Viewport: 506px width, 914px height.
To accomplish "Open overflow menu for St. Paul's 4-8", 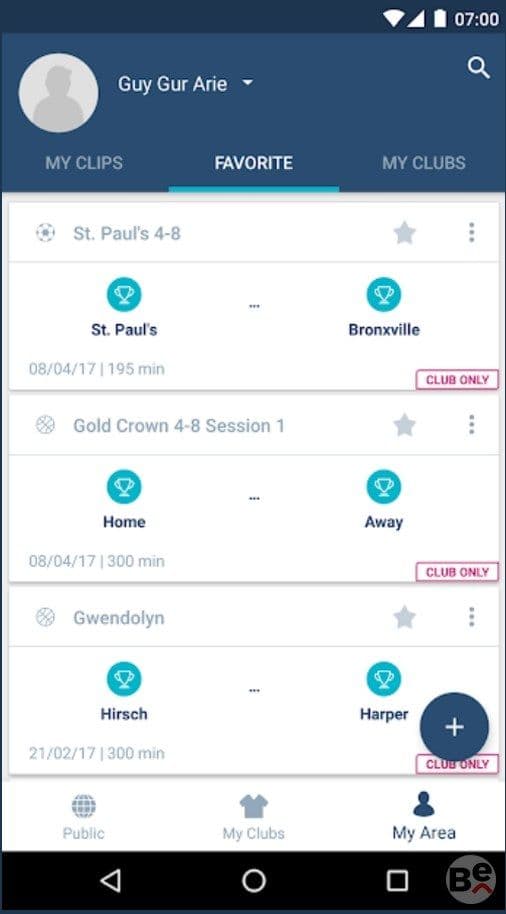I will [x=471, y=233].
